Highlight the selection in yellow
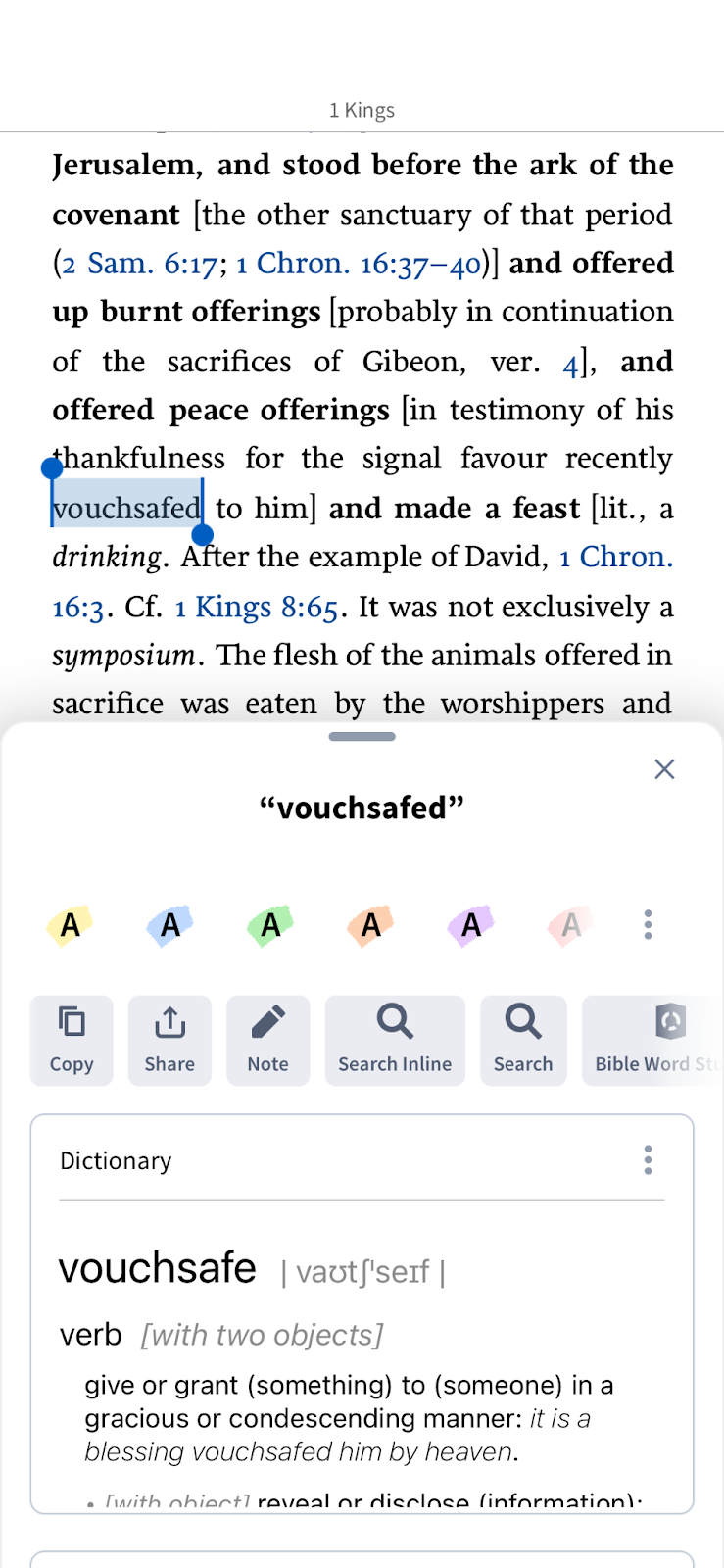 [x=70, y=924]
